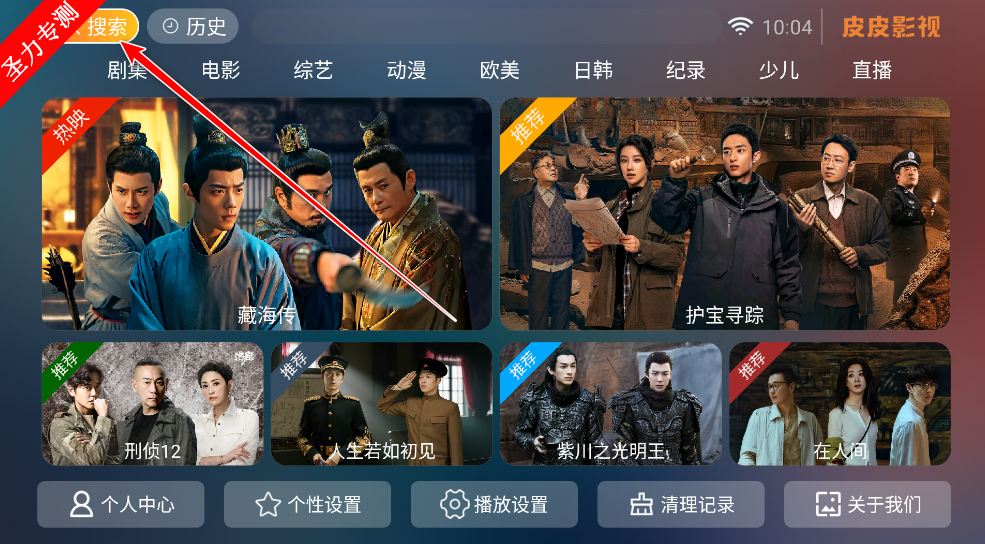Switch to the 电影 tab
Screen dimensions: 985x544
point(220,70)
